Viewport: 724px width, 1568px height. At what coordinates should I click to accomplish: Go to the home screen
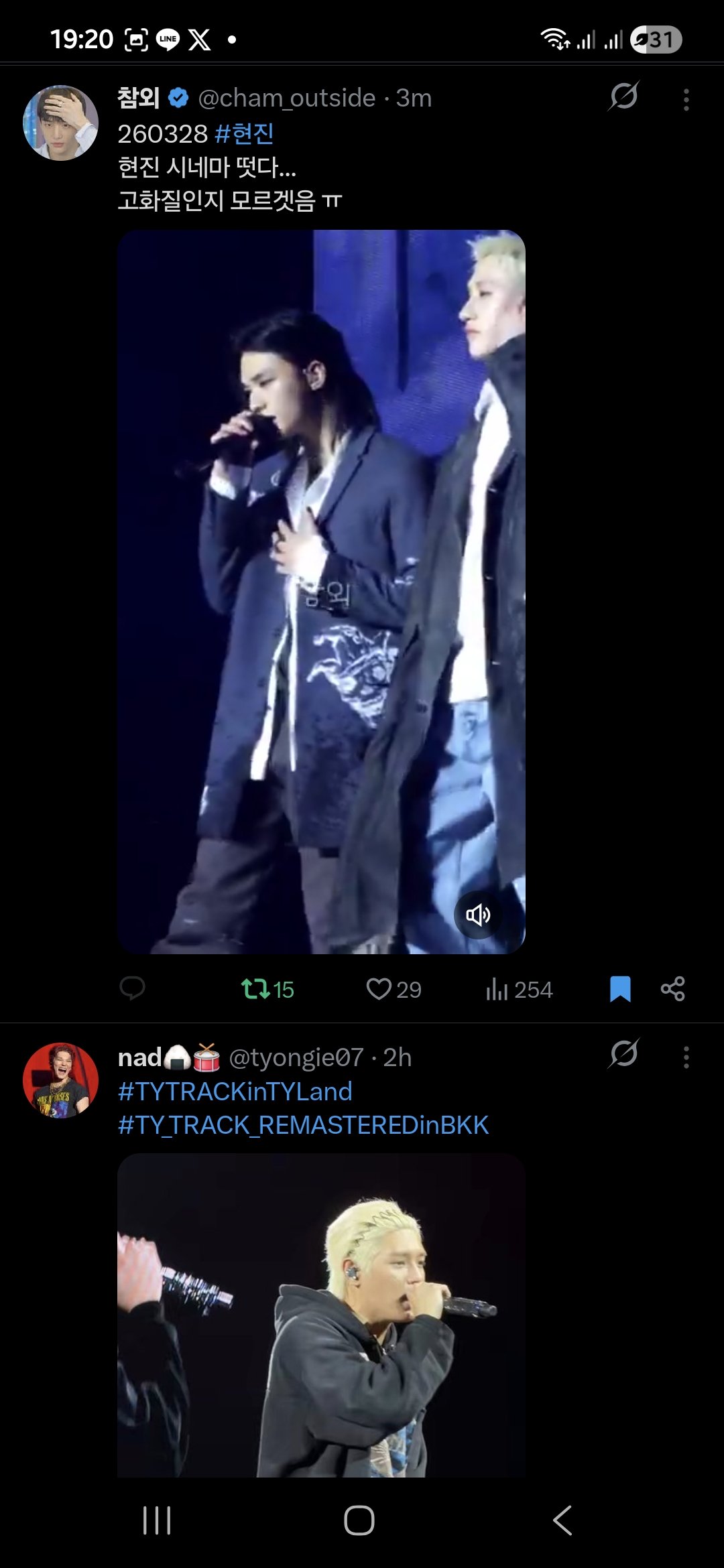point(359,1520)
